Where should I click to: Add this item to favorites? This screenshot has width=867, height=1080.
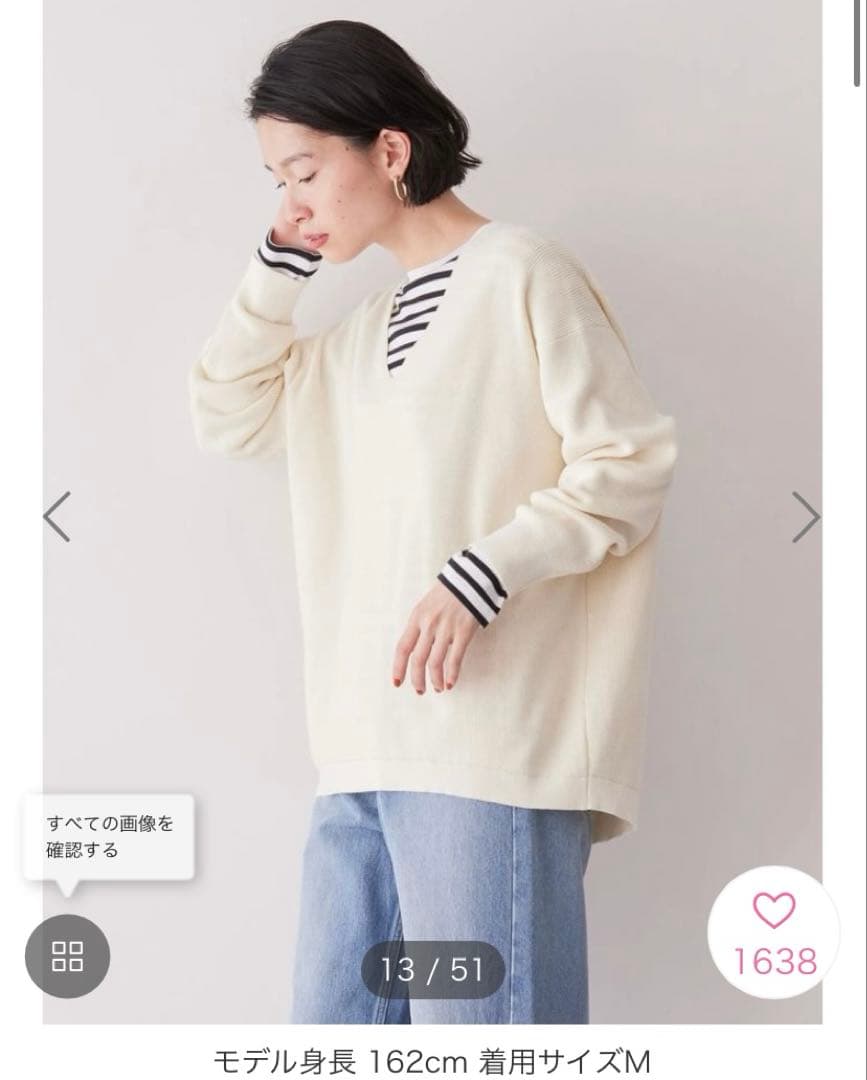pos(774,933)
